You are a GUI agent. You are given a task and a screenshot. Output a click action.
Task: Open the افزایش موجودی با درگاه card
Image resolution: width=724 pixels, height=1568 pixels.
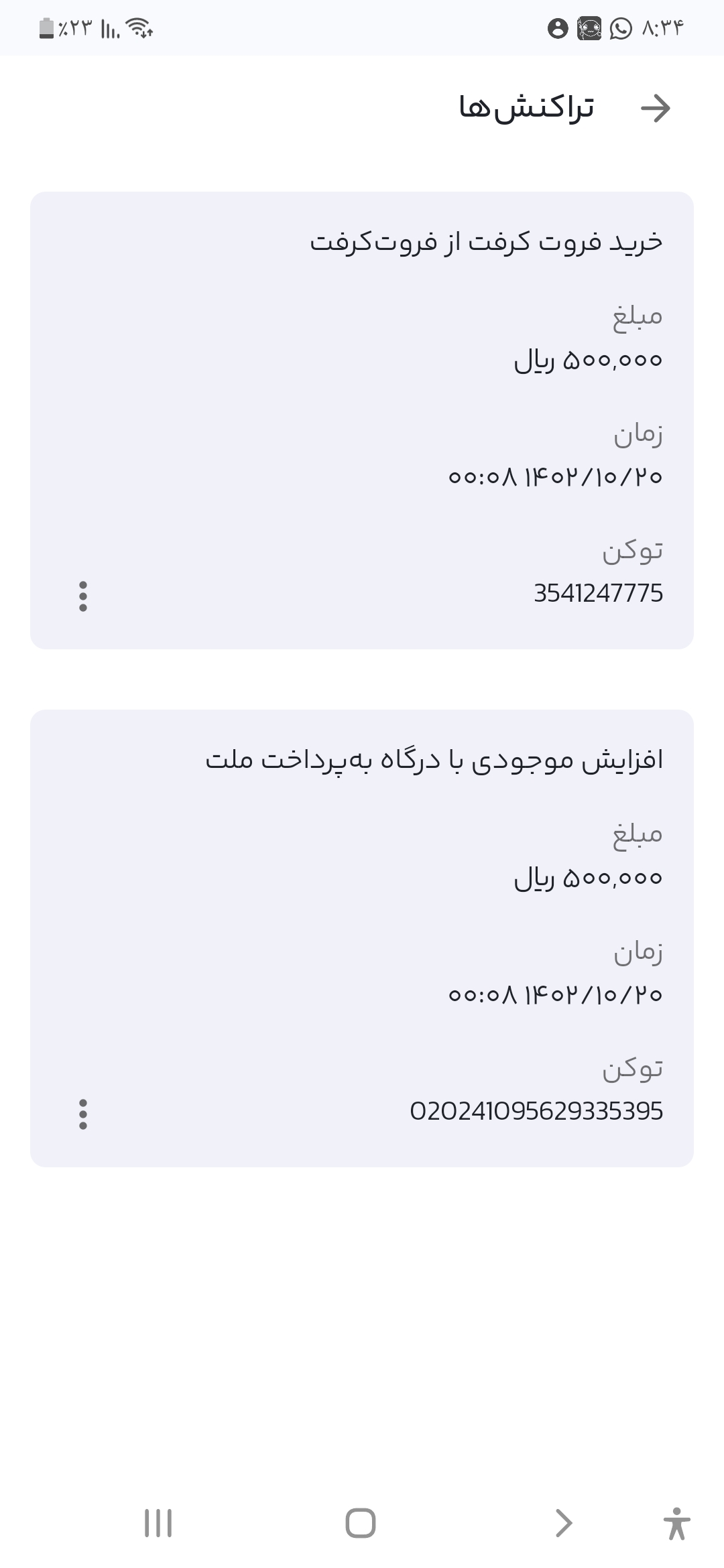(362, 938)
